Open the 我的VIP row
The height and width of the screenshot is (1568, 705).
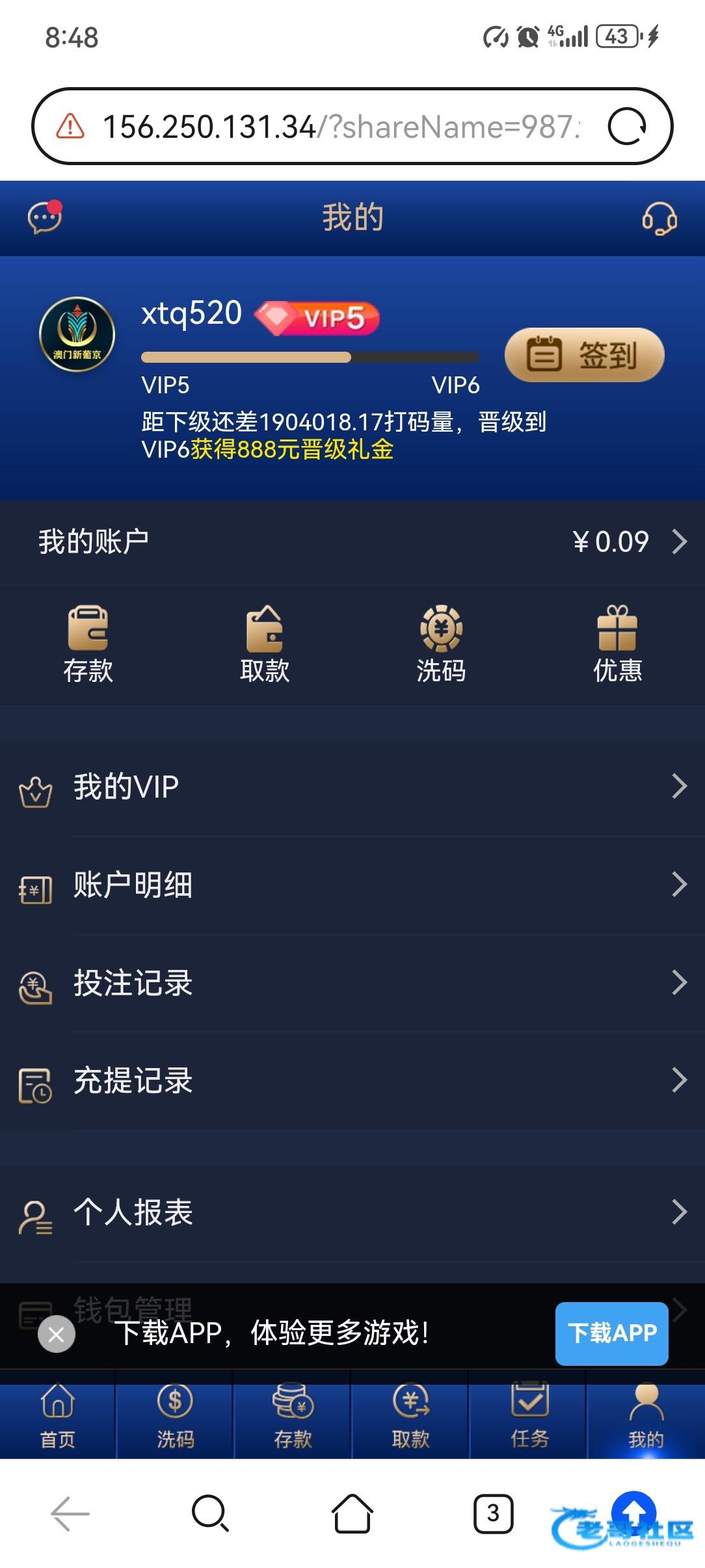click(352, 787)
